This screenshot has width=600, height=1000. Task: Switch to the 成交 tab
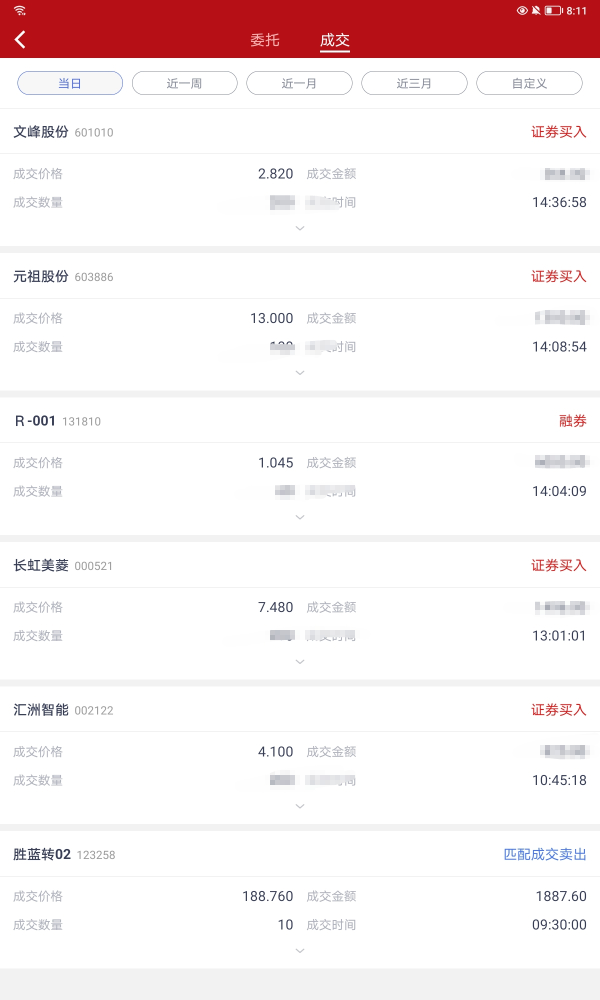[335, 41]
